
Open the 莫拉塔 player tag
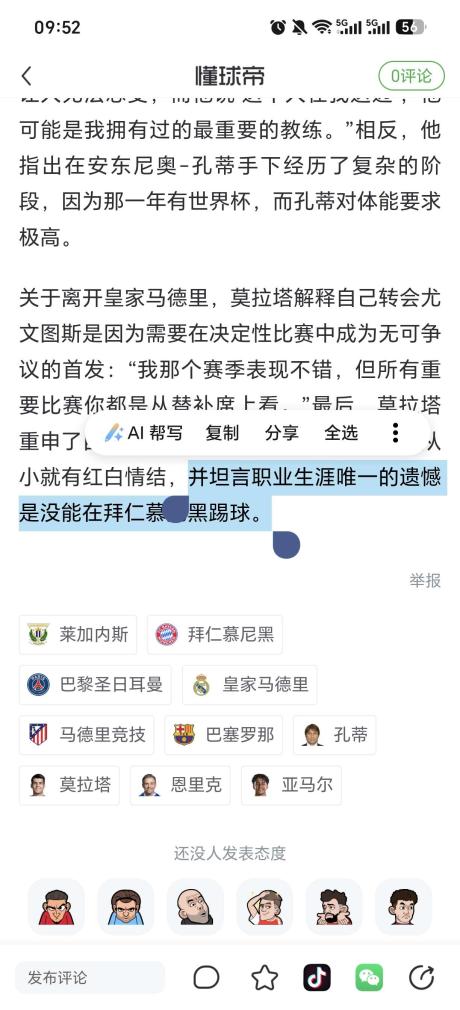pos(69,785)
